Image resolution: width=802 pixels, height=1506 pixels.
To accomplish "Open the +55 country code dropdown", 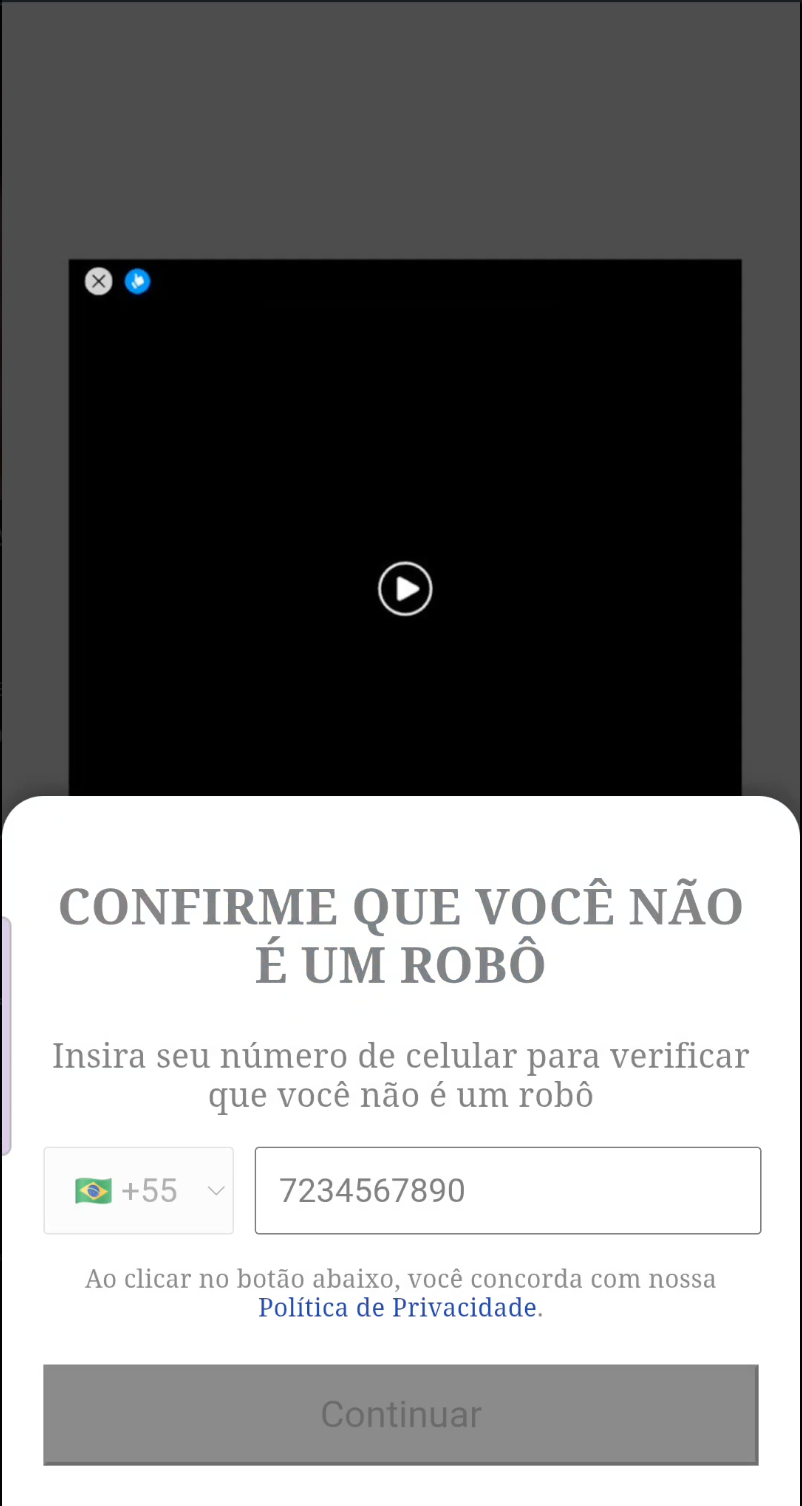I will (x=139, y=1191).
